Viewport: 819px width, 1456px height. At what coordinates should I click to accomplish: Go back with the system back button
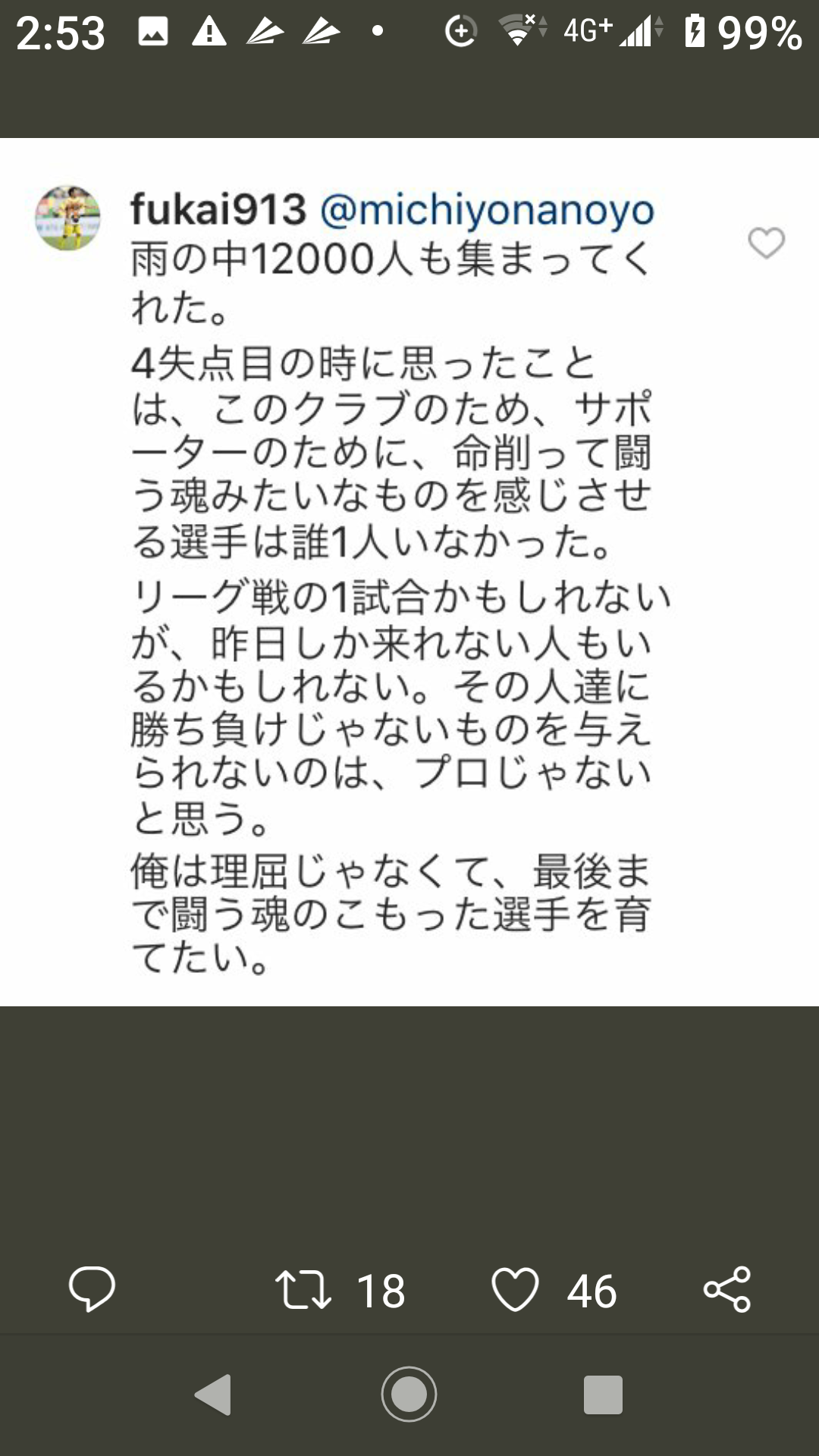(x=213, y=1394)
